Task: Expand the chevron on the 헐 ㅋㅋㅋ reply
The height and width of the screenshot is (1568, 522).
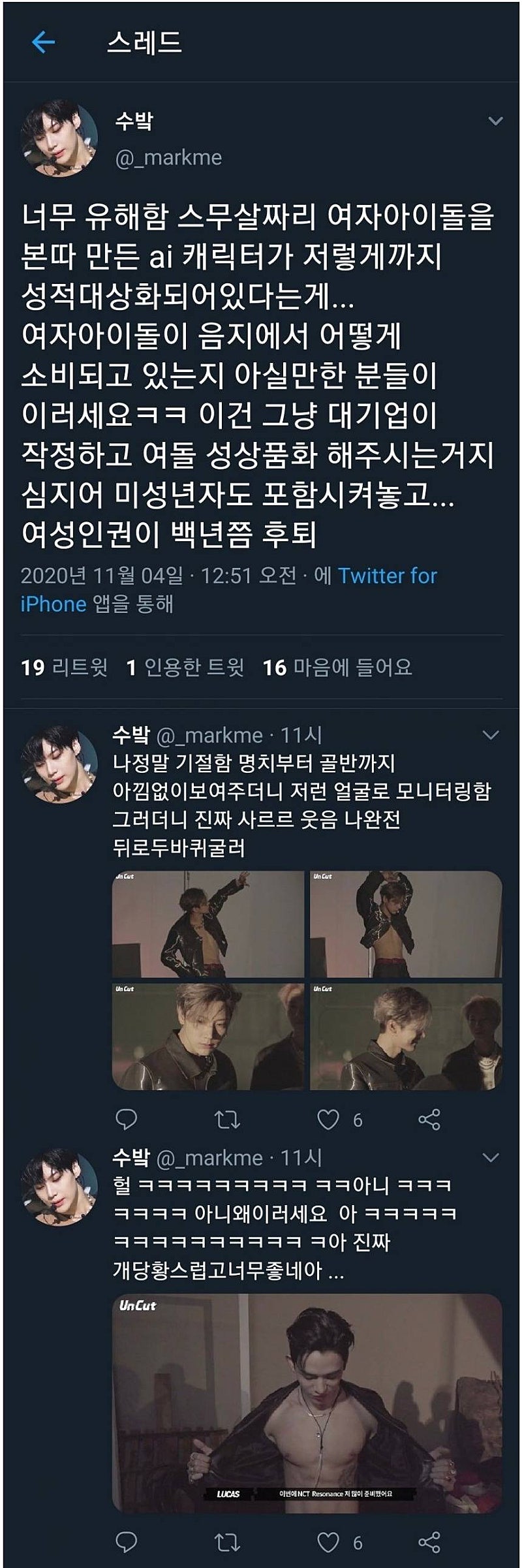Action: (490, 1157)
